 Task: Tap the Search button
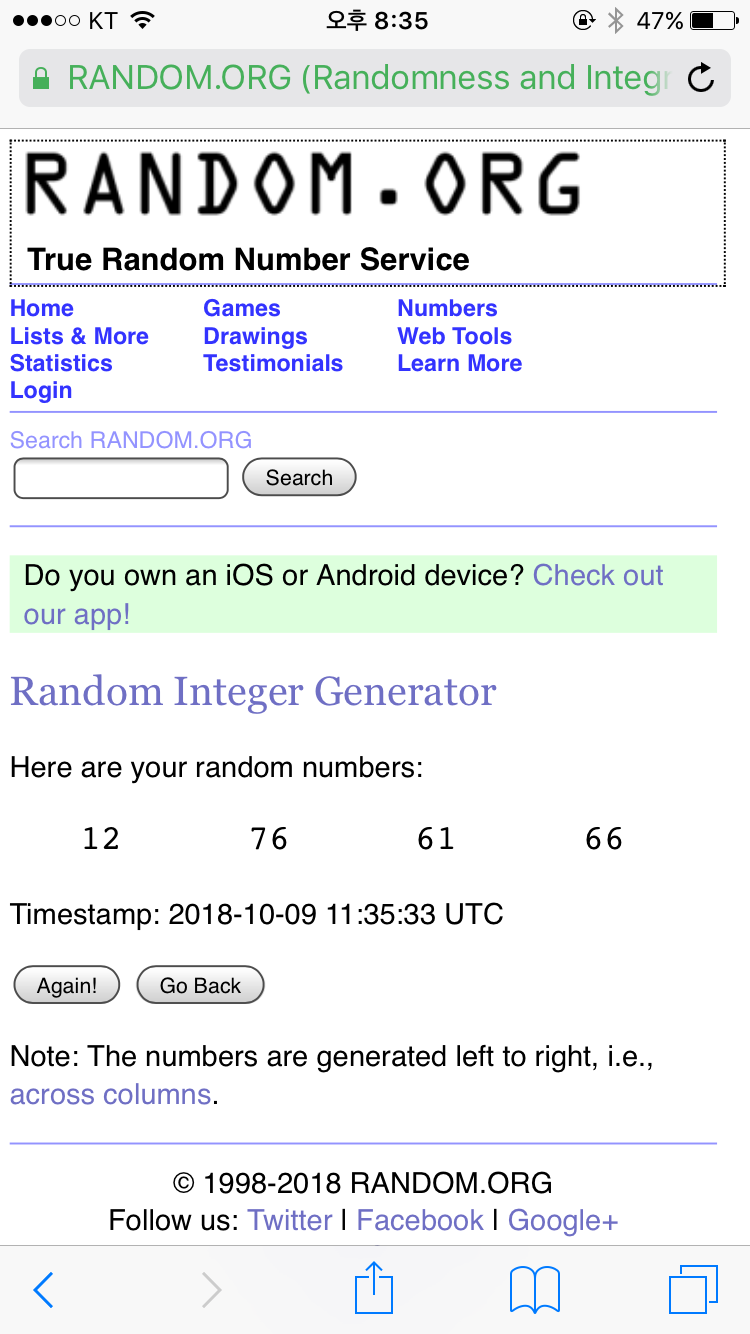tap(299, 478)
